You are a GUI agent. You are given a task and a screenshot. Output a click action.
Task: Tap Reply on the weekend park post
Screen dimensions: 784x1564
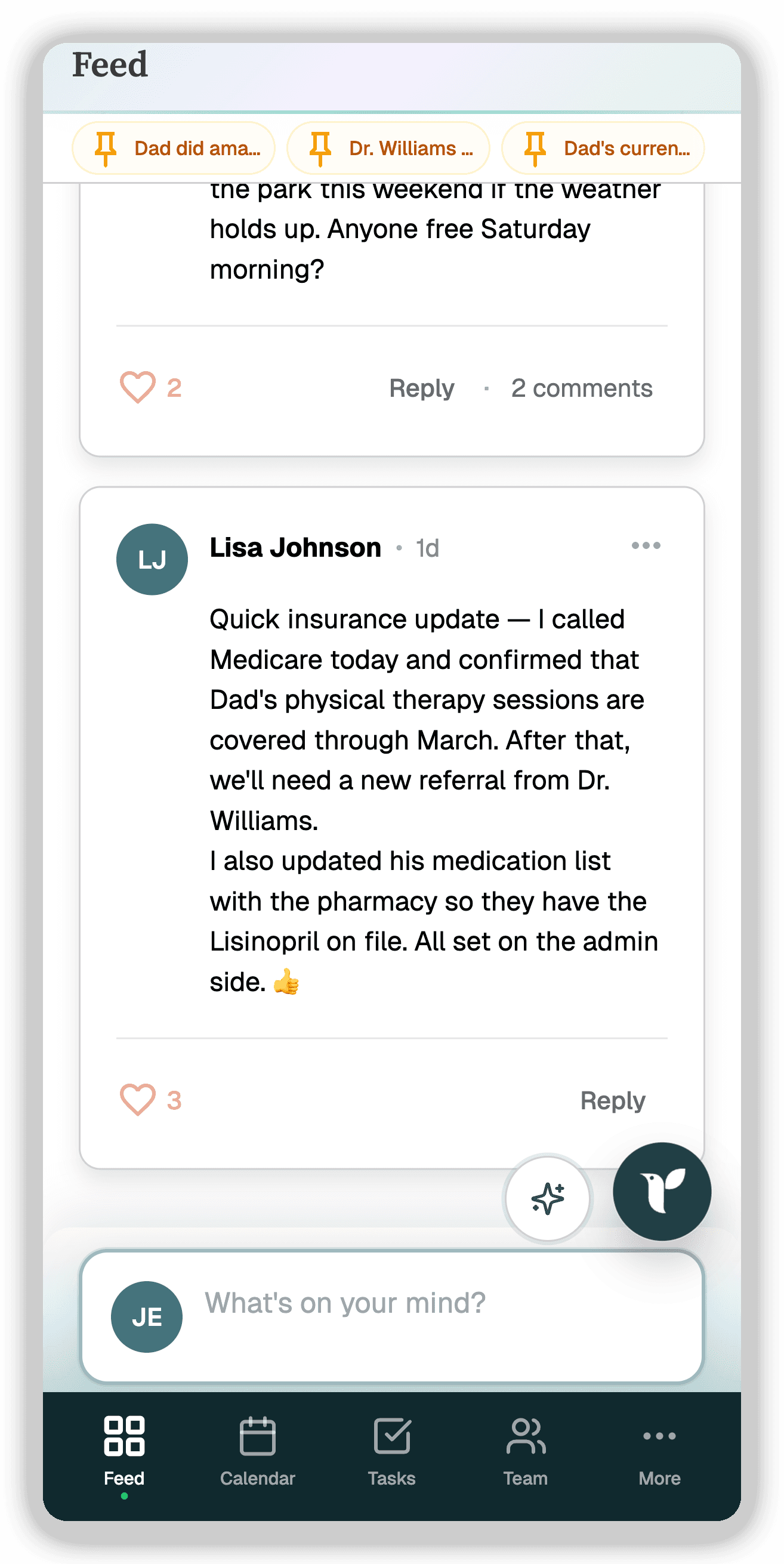[x=422, y=387]
